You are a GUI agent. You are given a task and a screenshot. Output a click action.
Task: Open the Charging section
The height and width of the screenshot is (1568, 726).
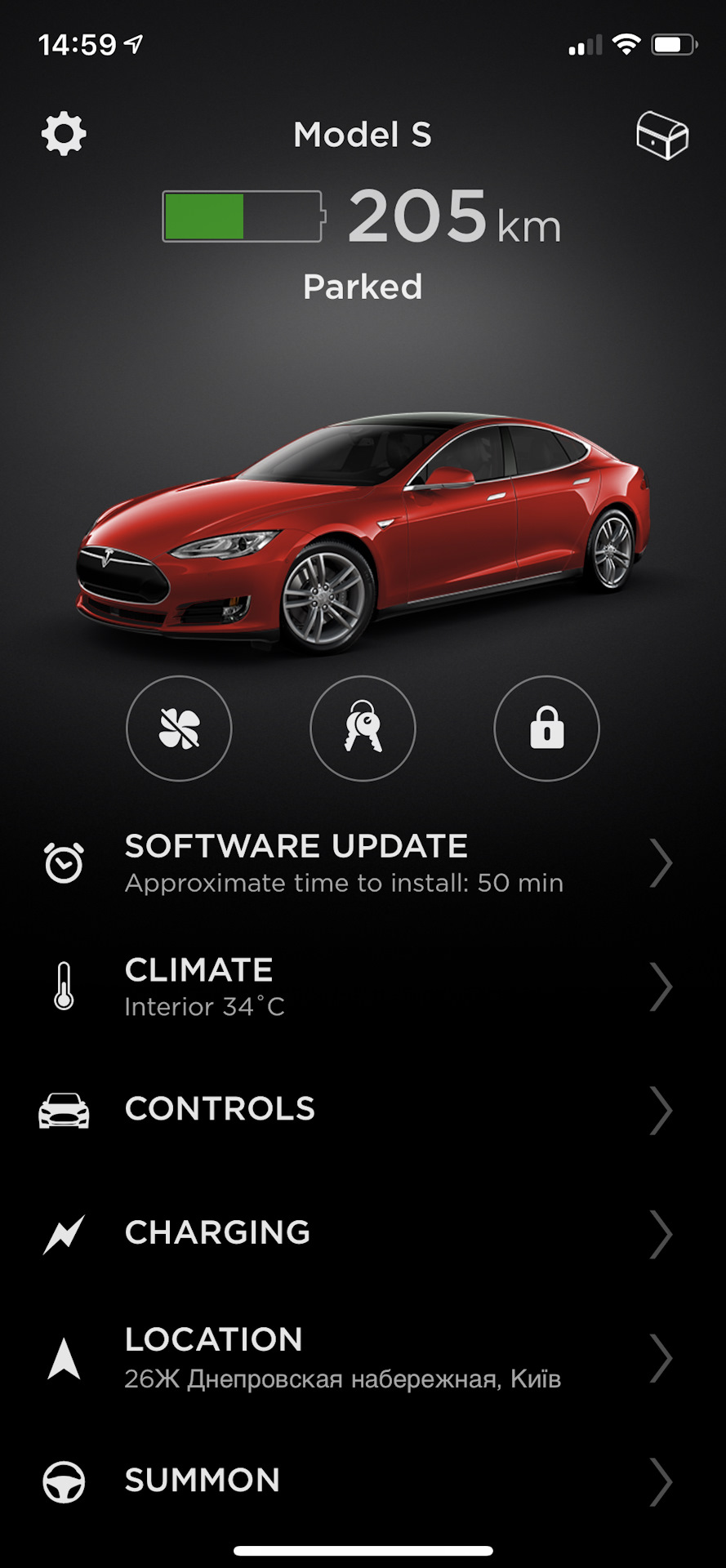pos(363,1233)
